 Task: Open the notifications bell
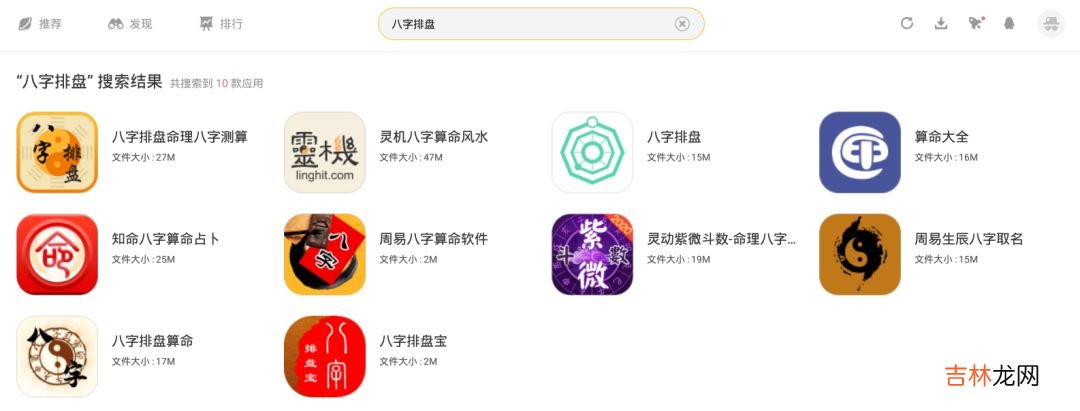(x=1009, y=24)
